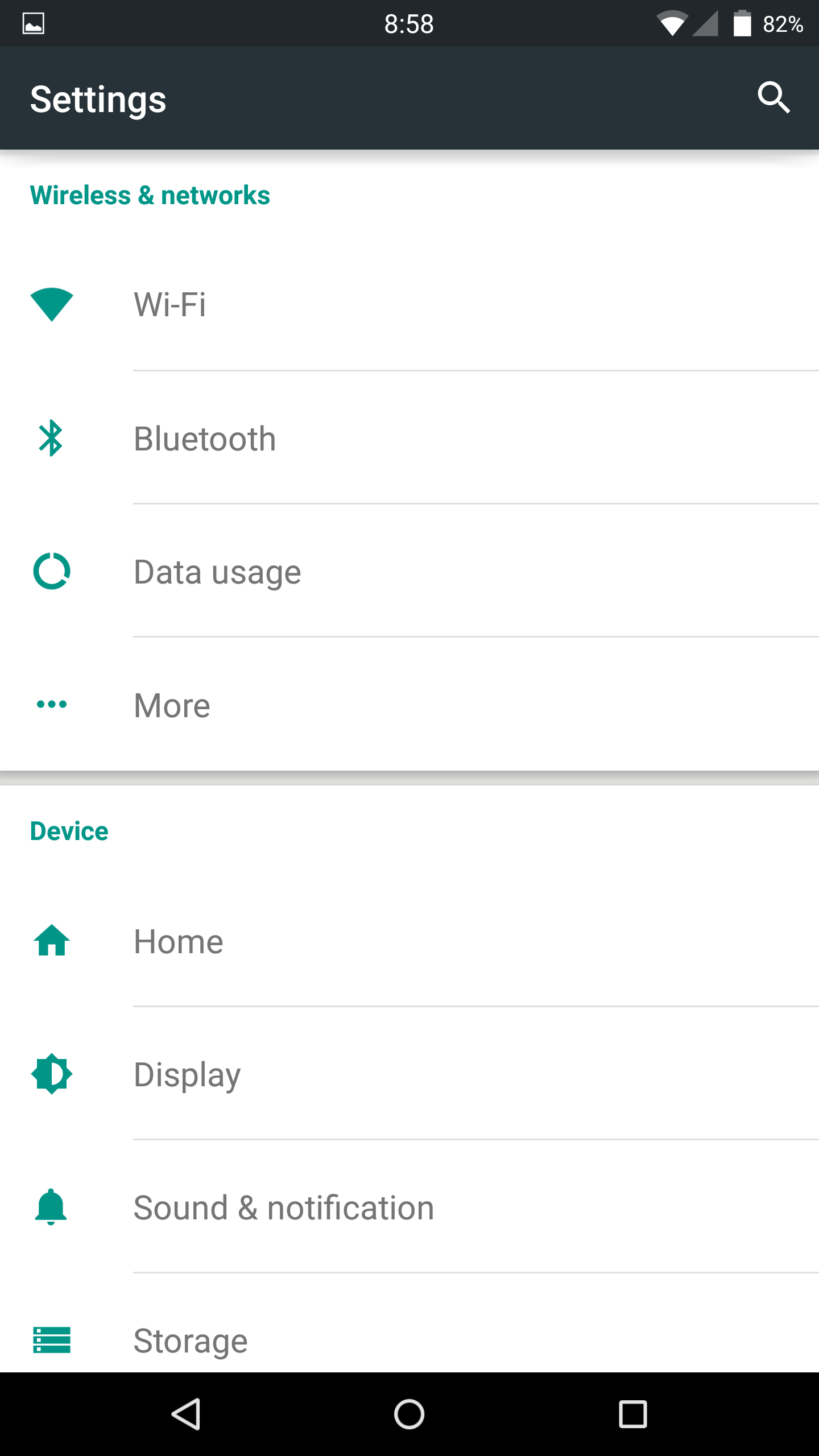The width and height of the screenshot is (819, 1456).
Task: Open Bluetooth settings
Action: pyautogui.click(x=409, y=438)
